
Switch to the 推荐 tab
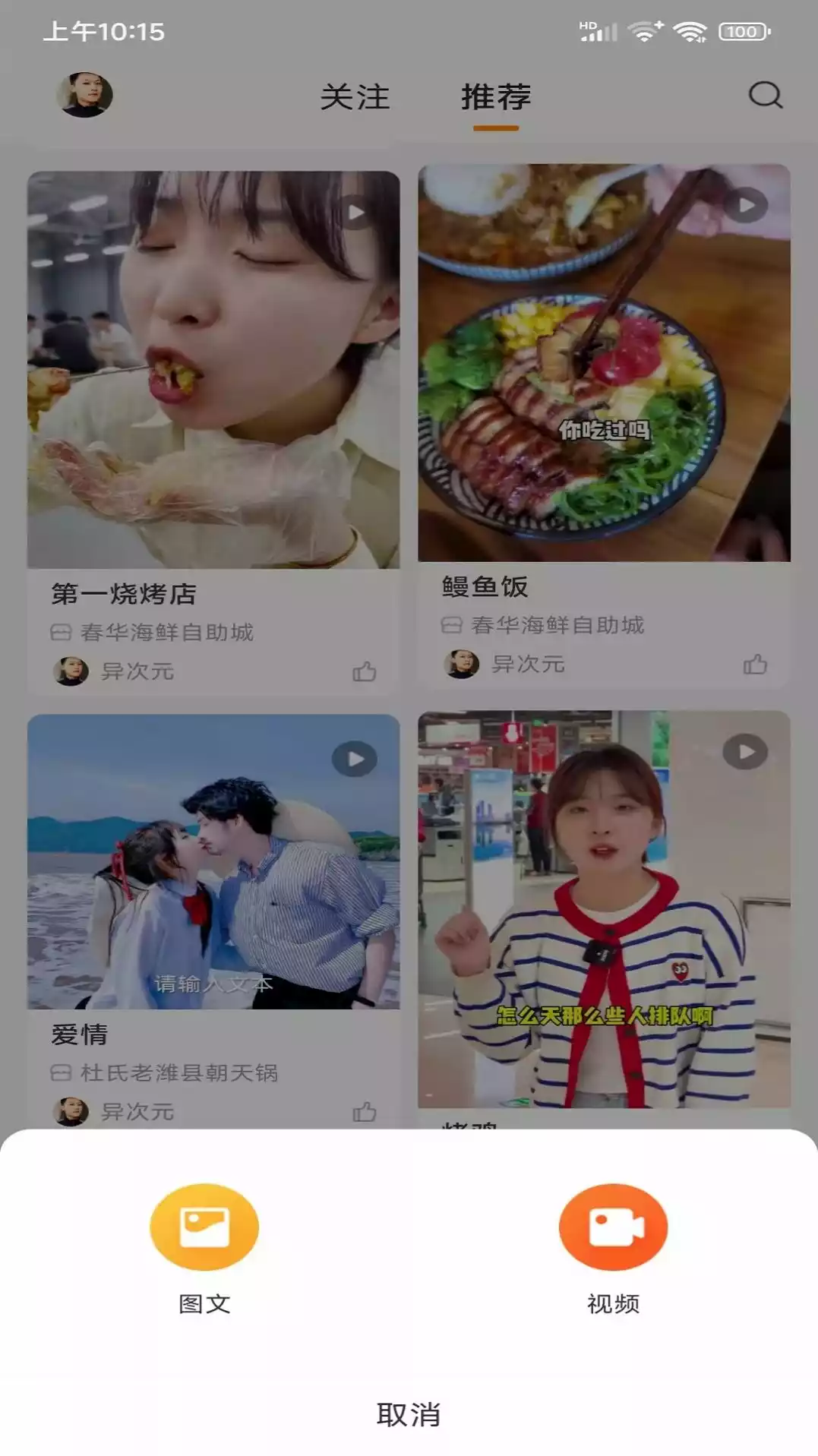[495, 96]
